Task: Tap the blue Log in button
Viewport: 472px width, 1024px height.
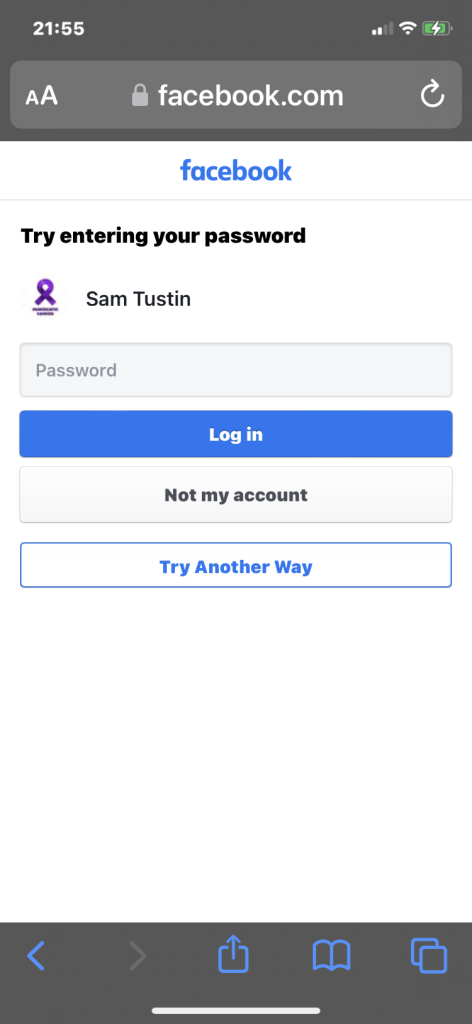Action: (236, 434)
